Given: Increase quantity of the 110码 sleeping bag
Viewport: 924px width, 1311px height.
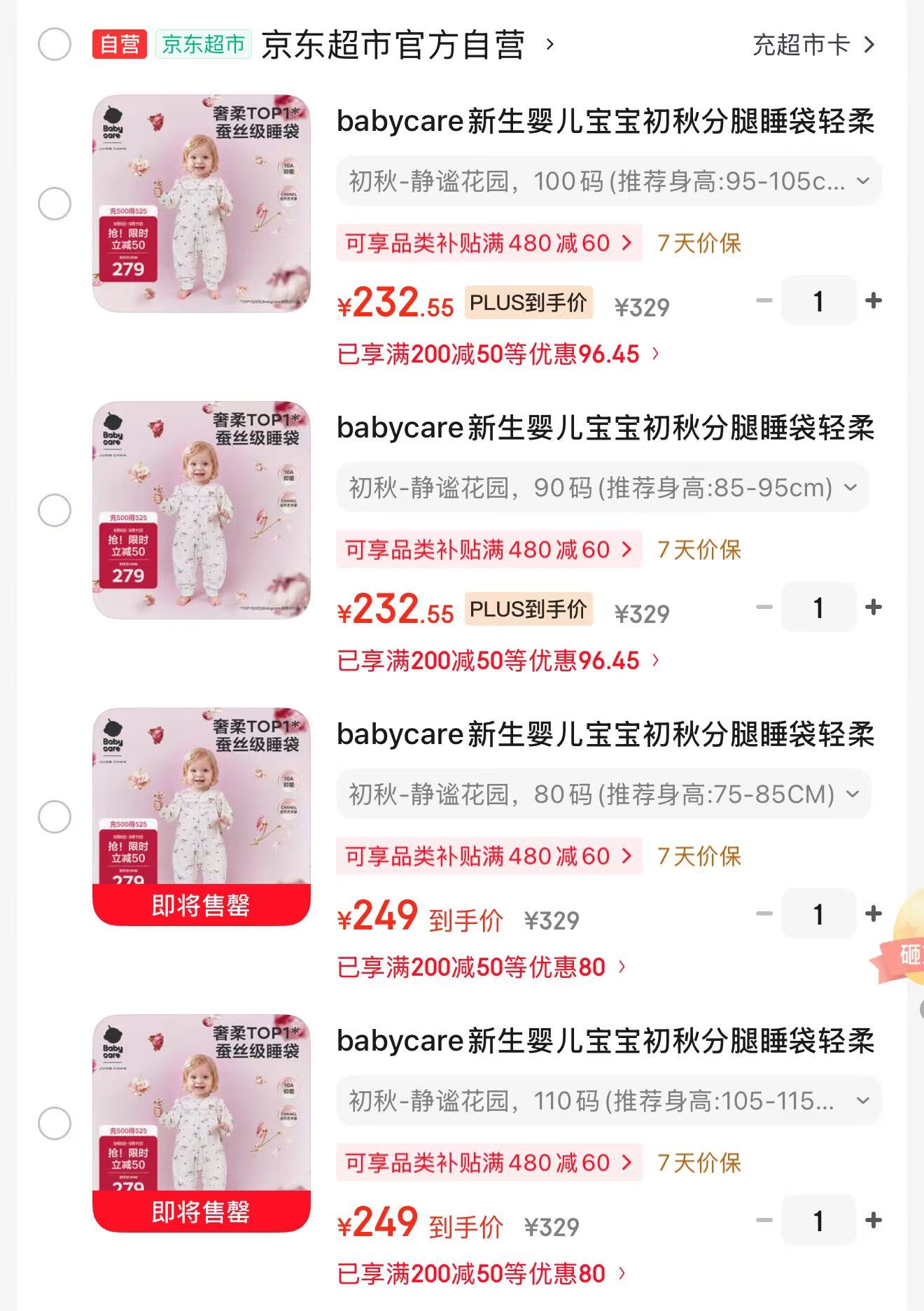Looking at the screenshot, I should [873, 1221].
